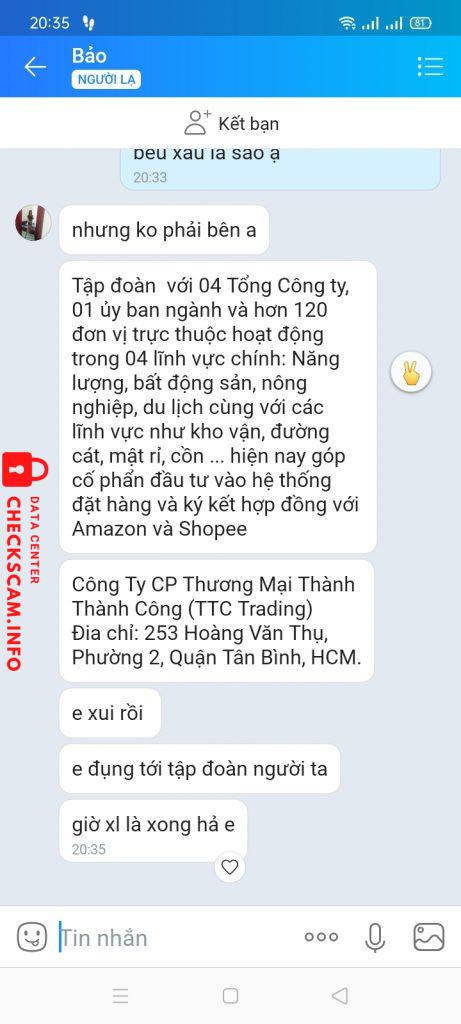
Task: Open the chat options menu icon
Action: point(430,66)
